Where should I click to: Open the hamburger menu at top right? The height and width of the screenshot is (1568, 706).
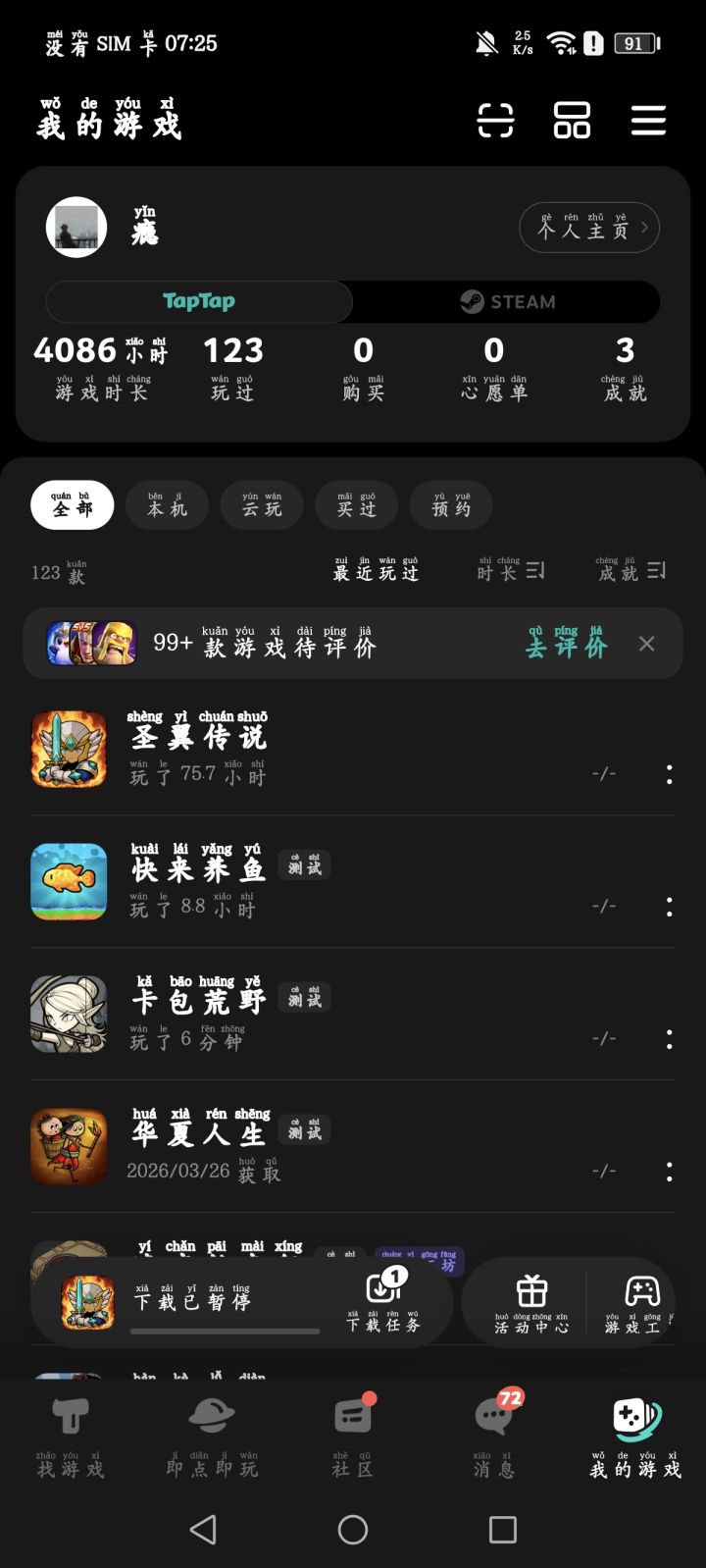pyautogui.click(x=648, y=121)
